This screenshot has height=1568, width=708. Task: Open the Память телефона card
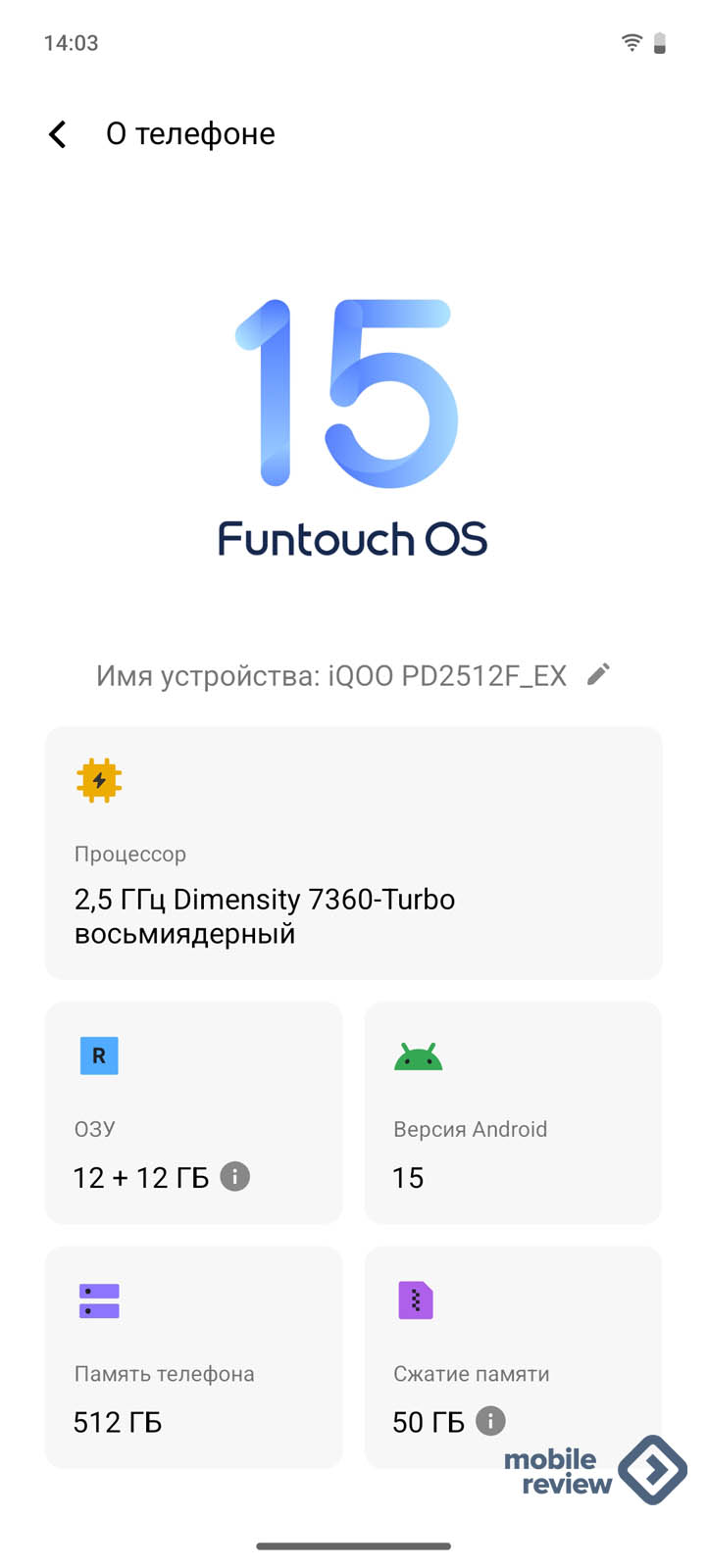pos(193,1357)
